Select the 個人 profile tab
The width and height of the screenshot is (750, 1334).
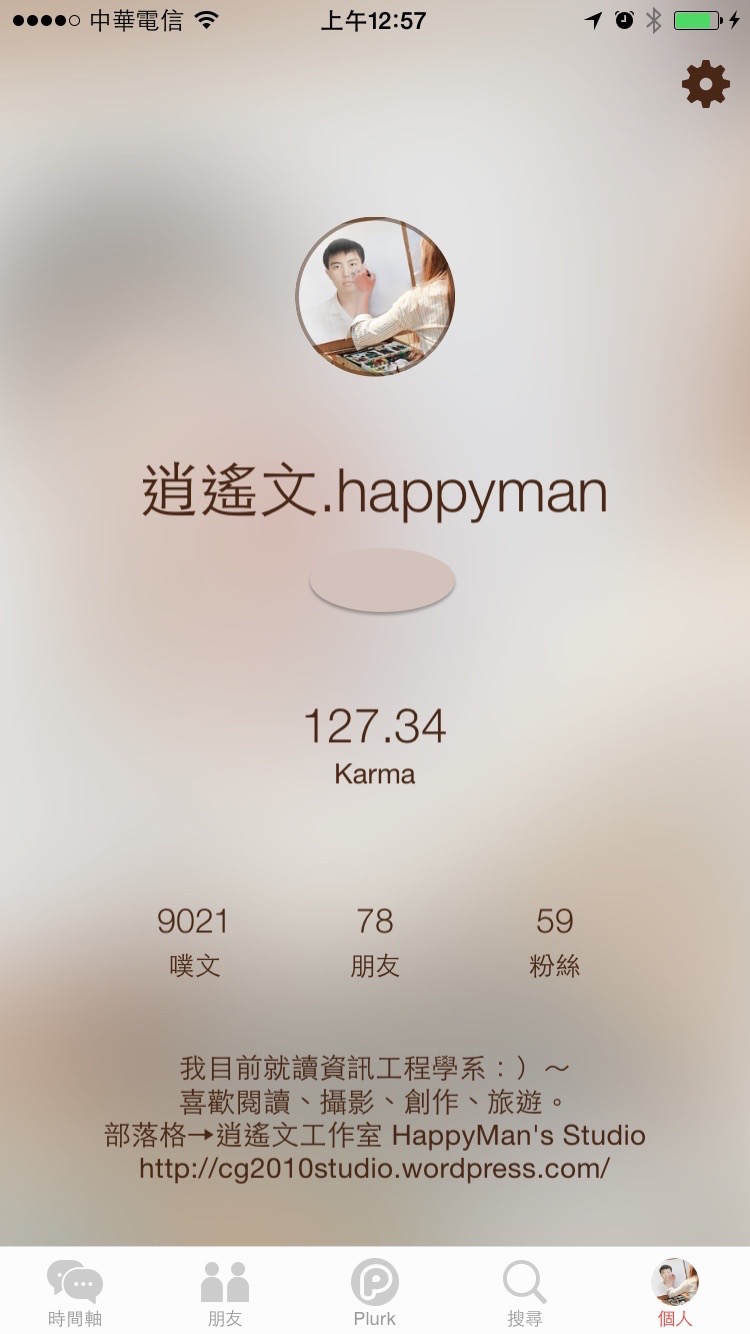[674, 1292]
